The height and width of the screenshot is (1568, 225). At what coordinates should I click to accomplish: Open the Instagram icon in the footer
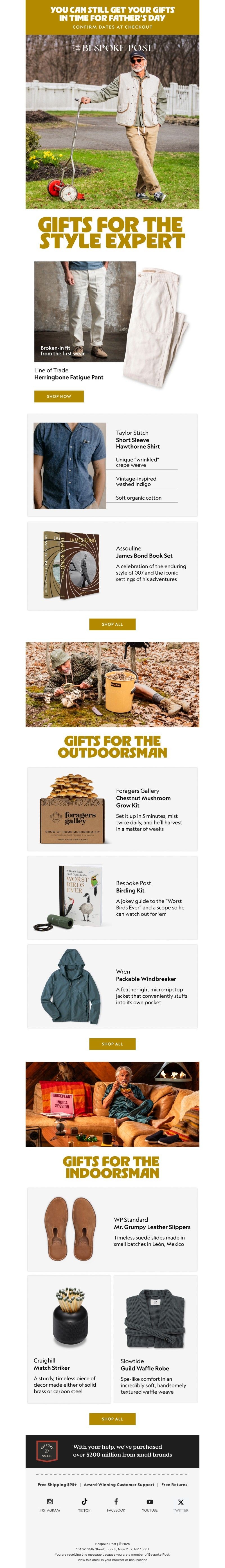point(49,1502)
